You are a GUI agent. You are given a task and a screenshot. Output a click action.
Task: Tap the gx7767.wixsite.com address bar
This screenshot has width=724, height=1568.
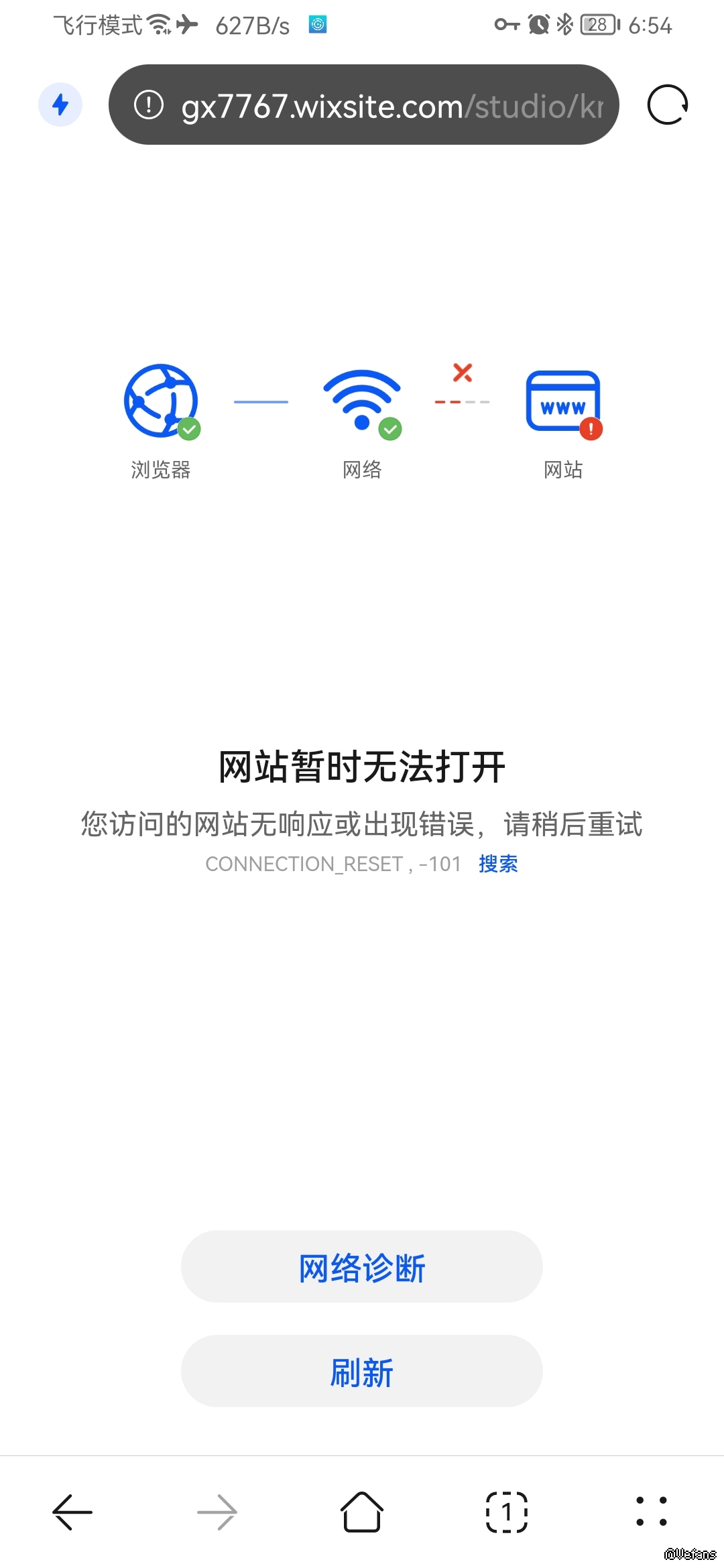pos(392,106)
